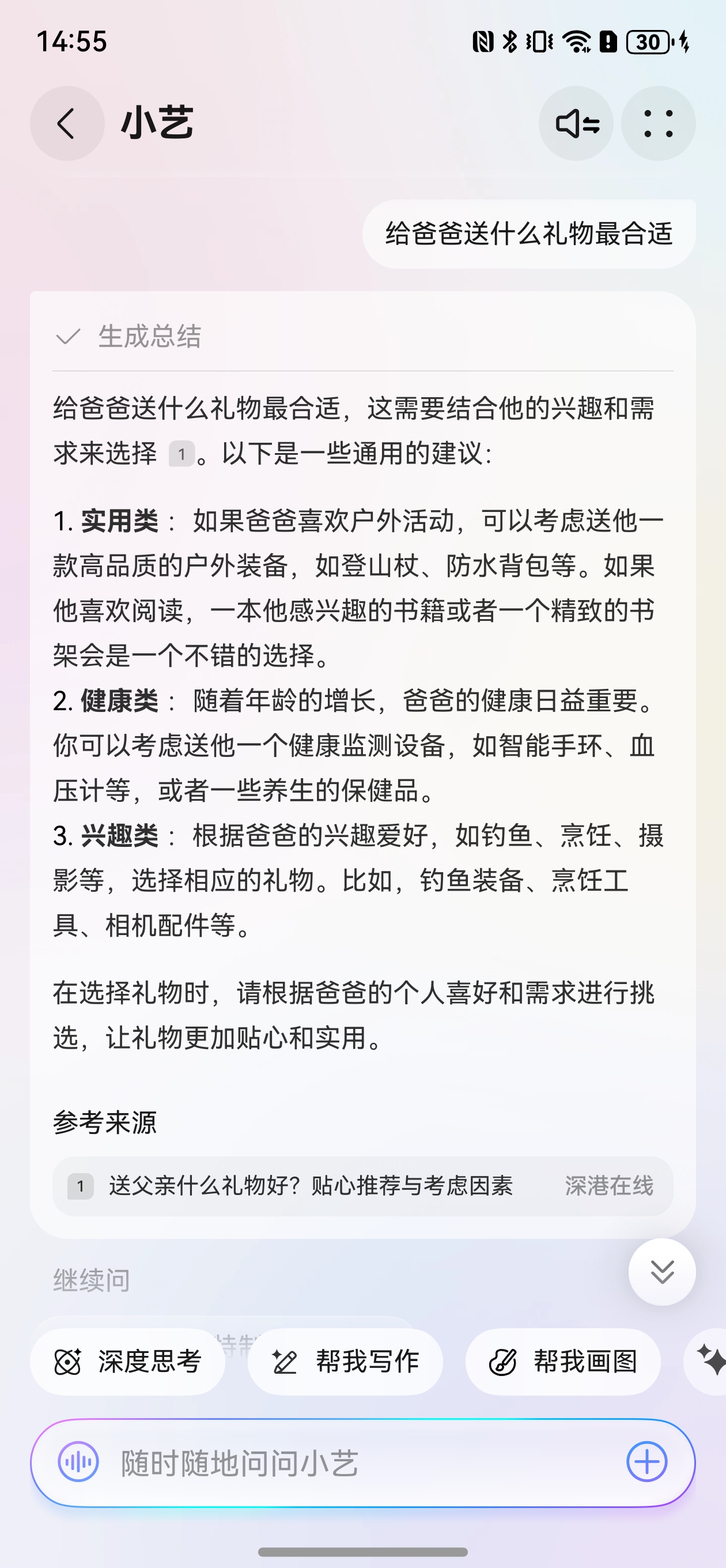Jump to bottom with the double-chevron button
This screenshot has height=1568, width=726.
coord(661,1272)
